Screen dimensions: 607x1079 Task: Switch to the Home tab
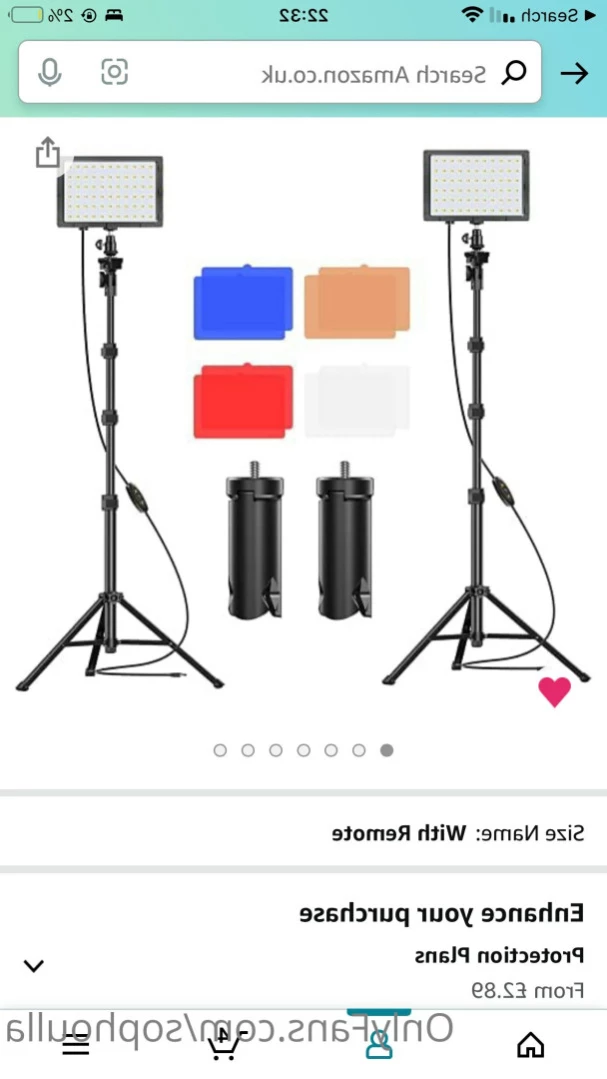click(530, 1045)
